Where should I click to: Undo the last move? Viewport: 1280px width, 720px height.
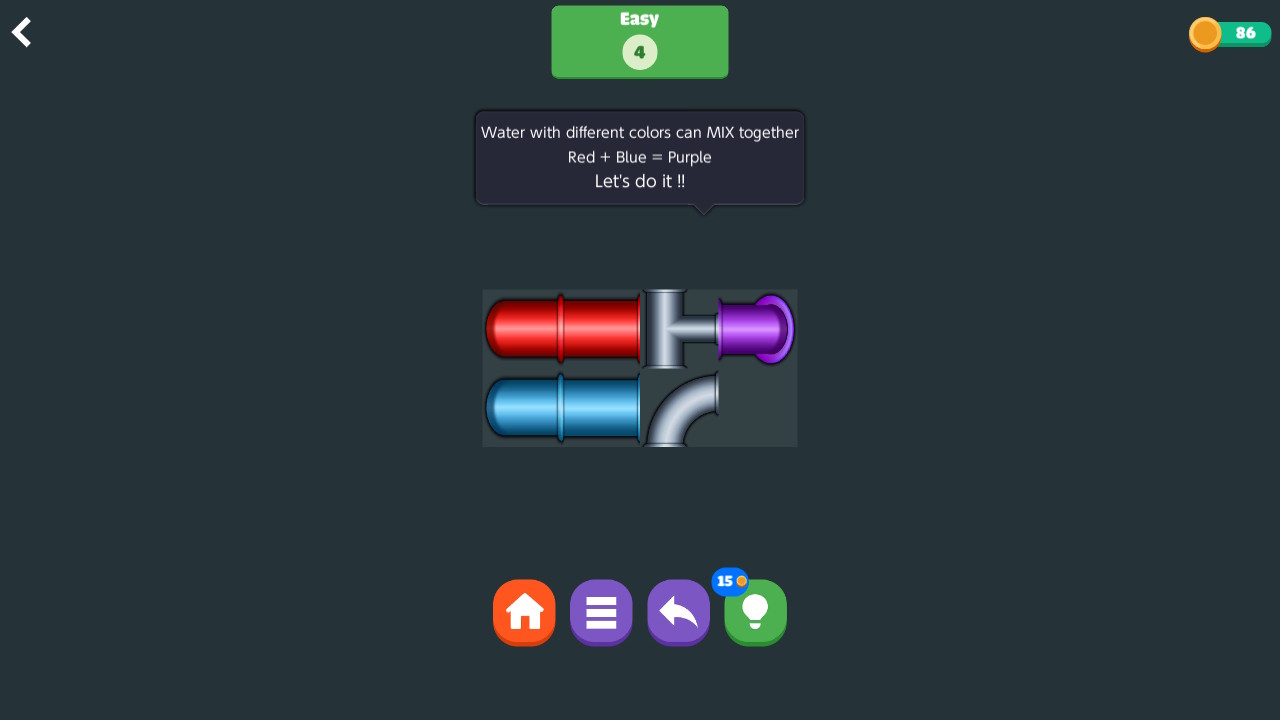[x=678, y=612]
